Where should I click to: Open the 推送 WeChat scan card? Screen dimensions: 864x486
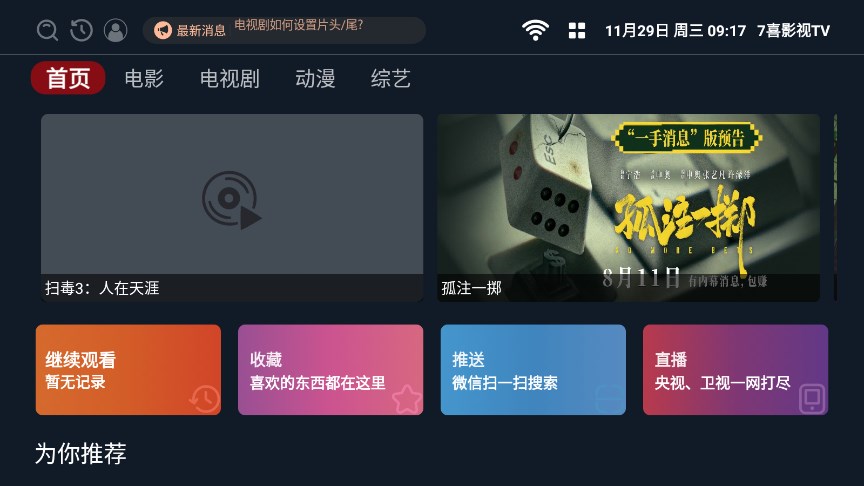(533, 370)
